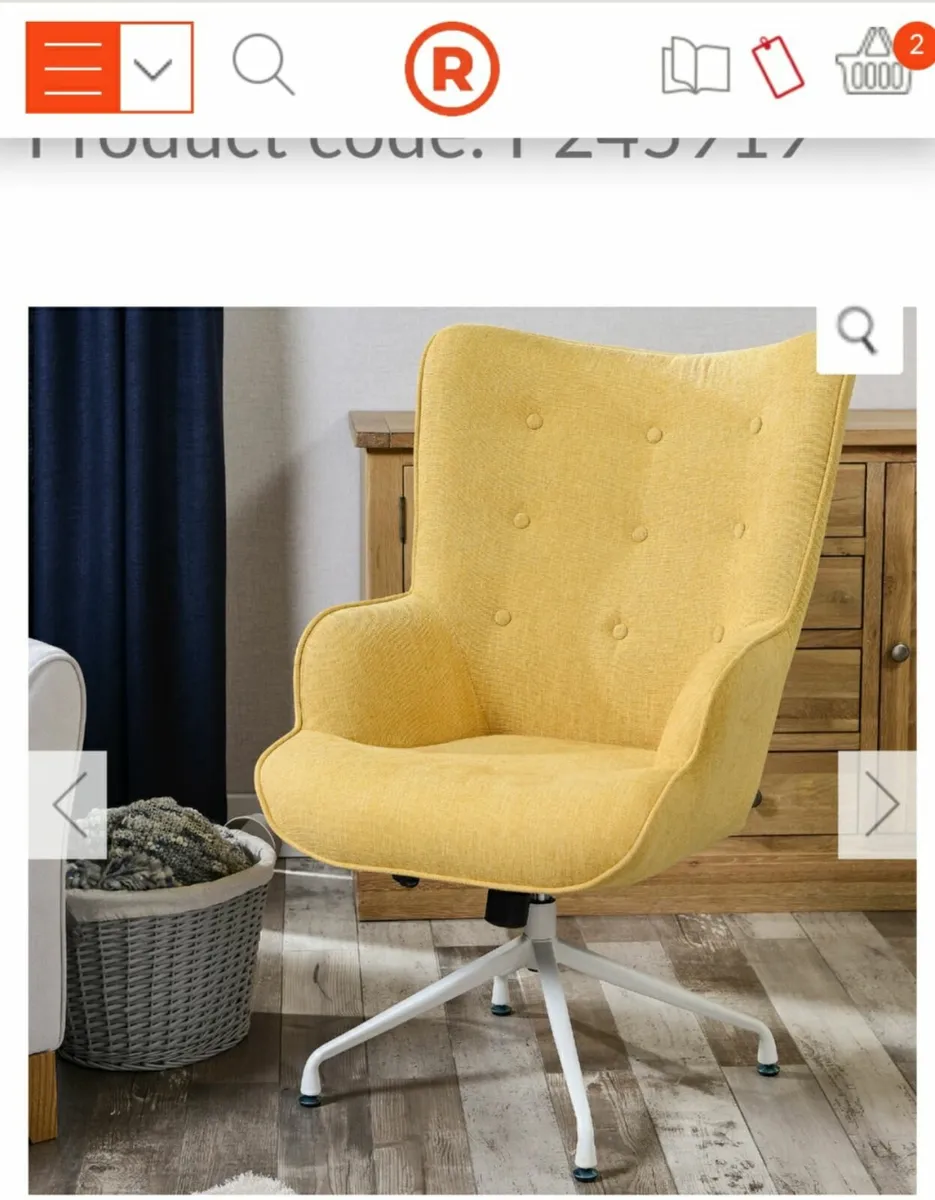Viewport: 935px width, 1200px height.
Task: Click the Robert Dyas circular logo
Action: (x=451, y=68)
